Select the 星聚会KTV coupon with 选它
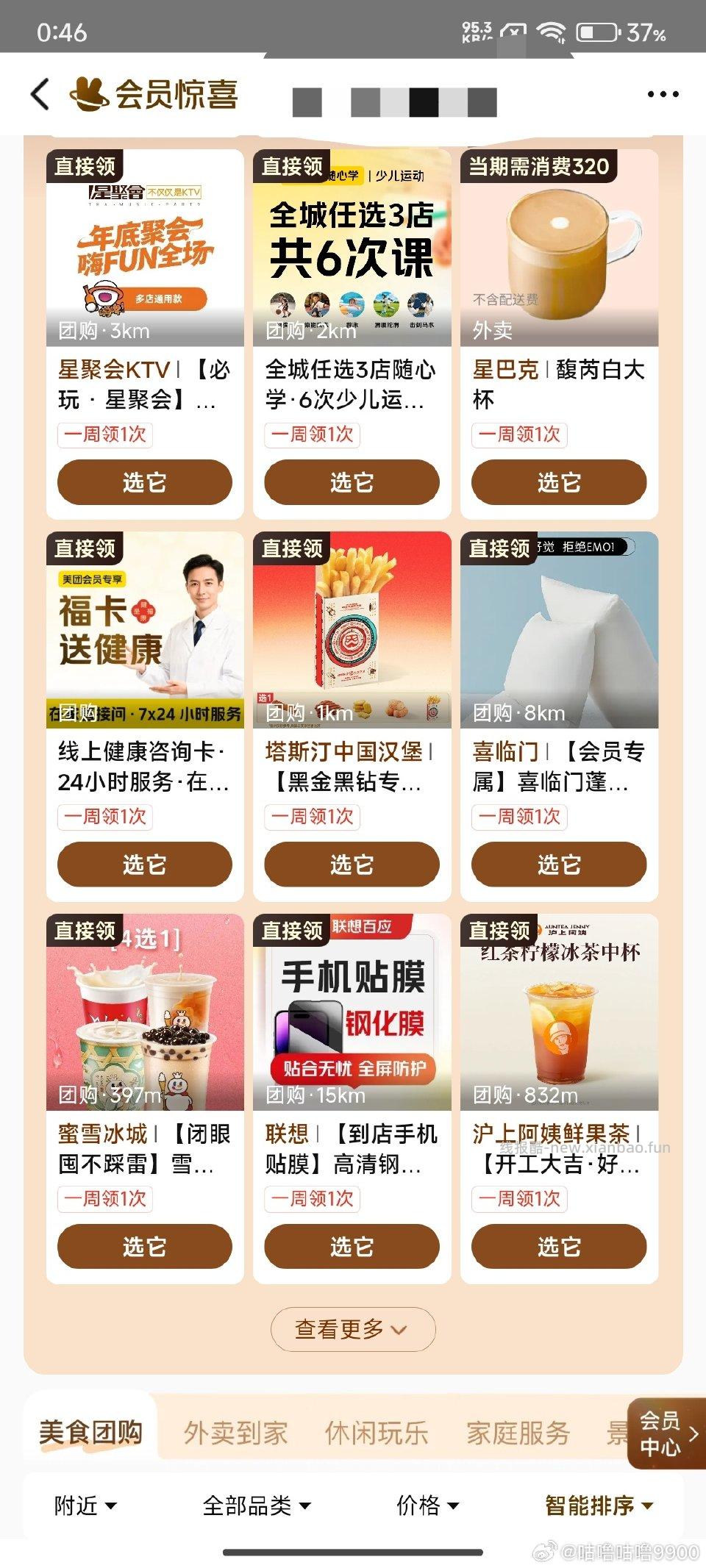Image resolution: width=706 pixels, height=1568 pixels. 143,483
